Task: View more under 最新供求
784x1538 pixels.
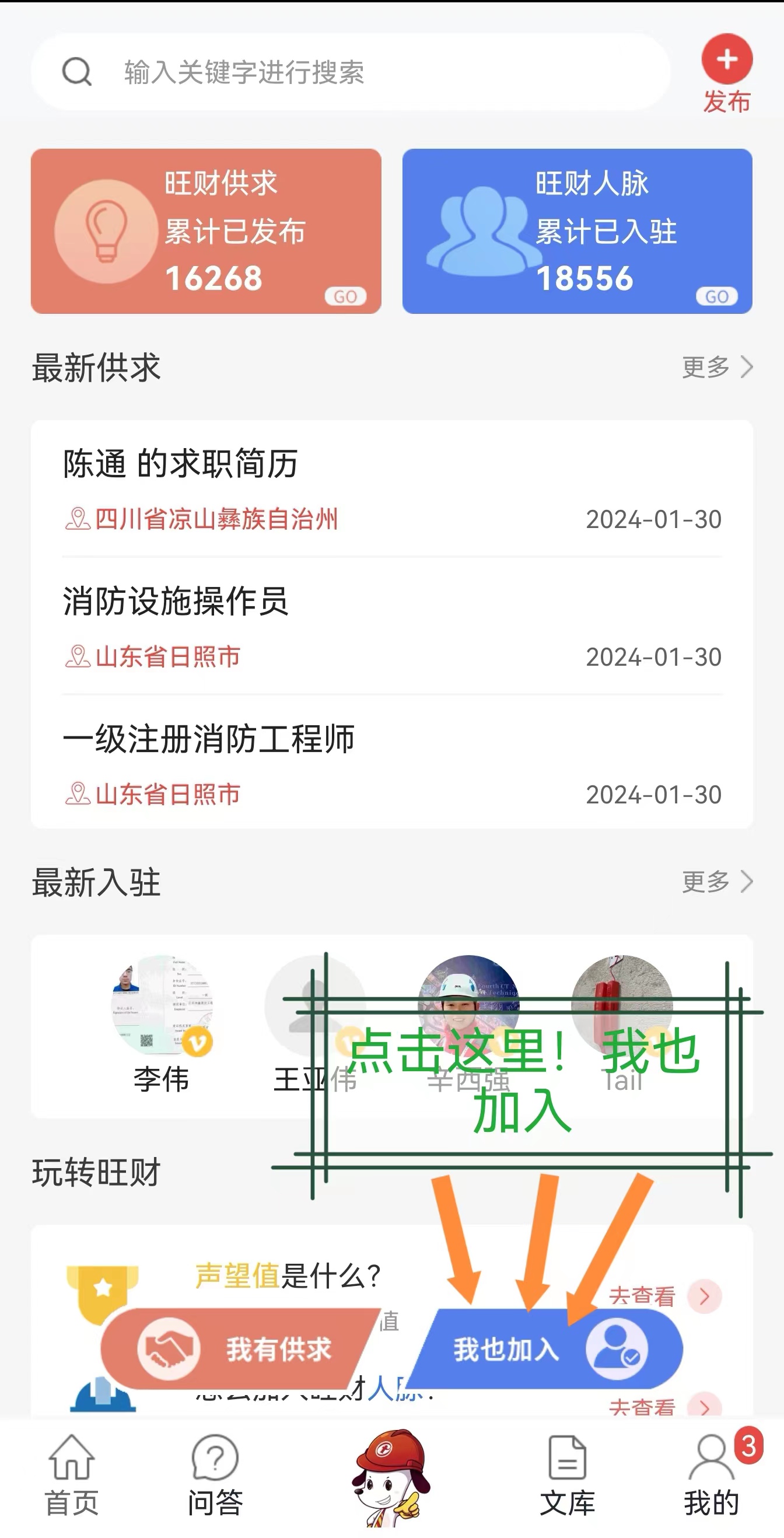Action: pyautogui.click(x=717, y=367)
